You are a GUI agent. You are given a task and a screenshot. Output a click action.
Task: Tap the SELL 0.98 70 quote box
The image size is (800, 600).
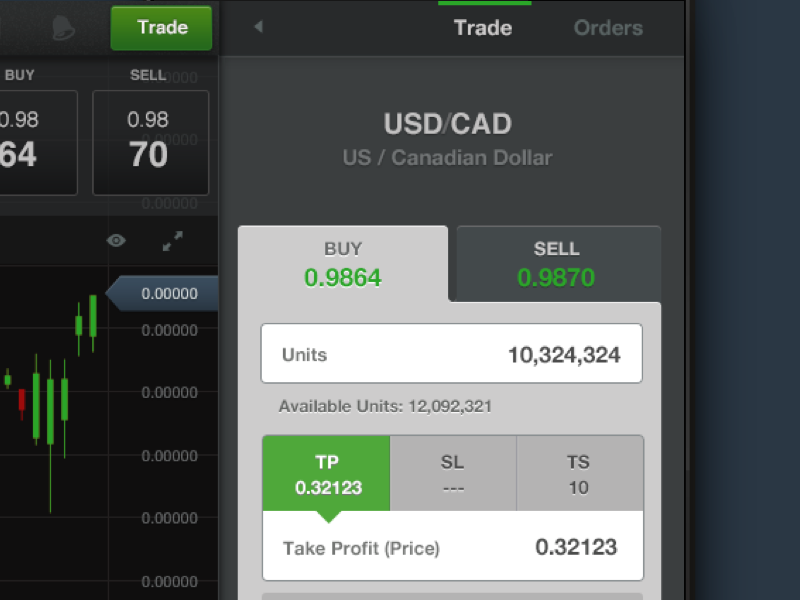149,142
